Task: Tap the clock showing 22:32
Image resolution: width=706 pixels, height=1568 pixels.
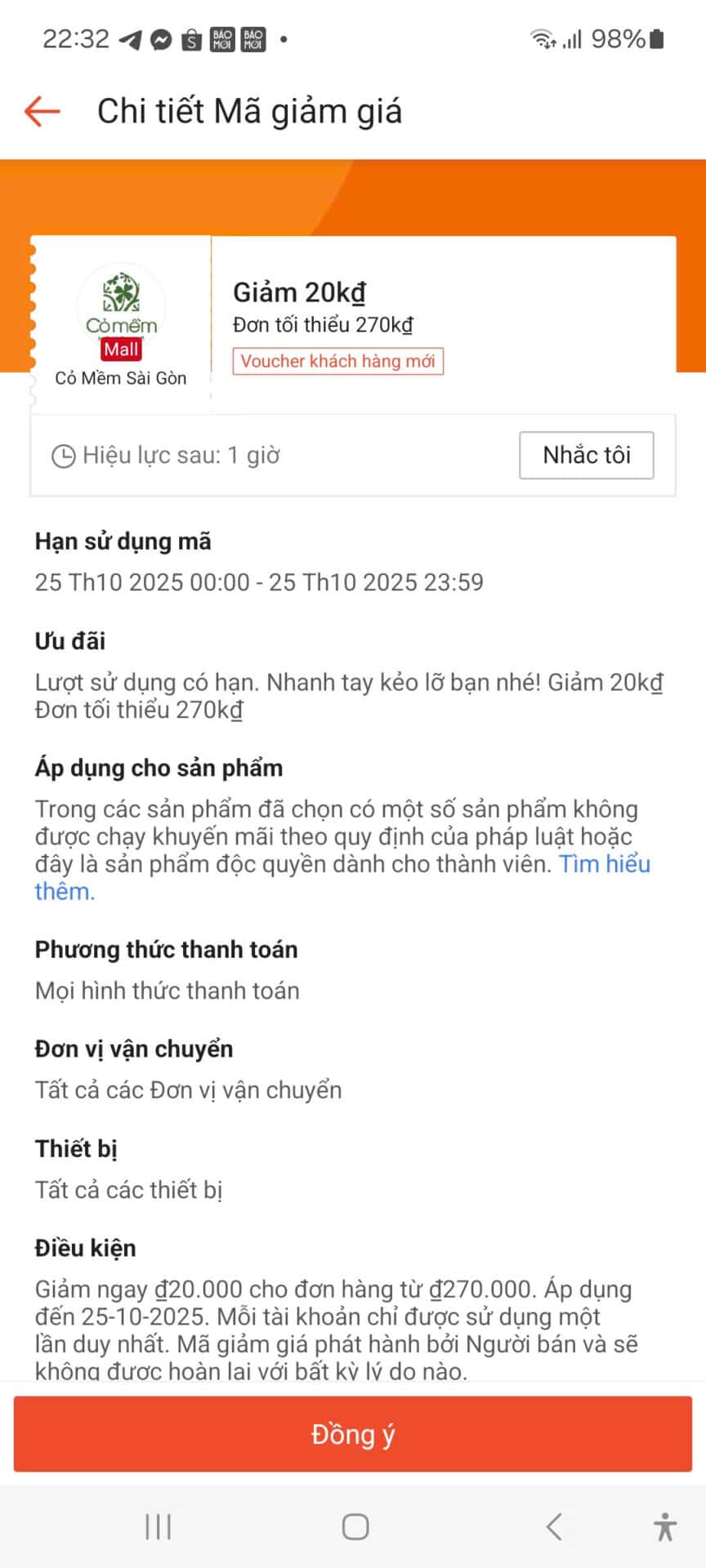Action: [x=78, y=37]
